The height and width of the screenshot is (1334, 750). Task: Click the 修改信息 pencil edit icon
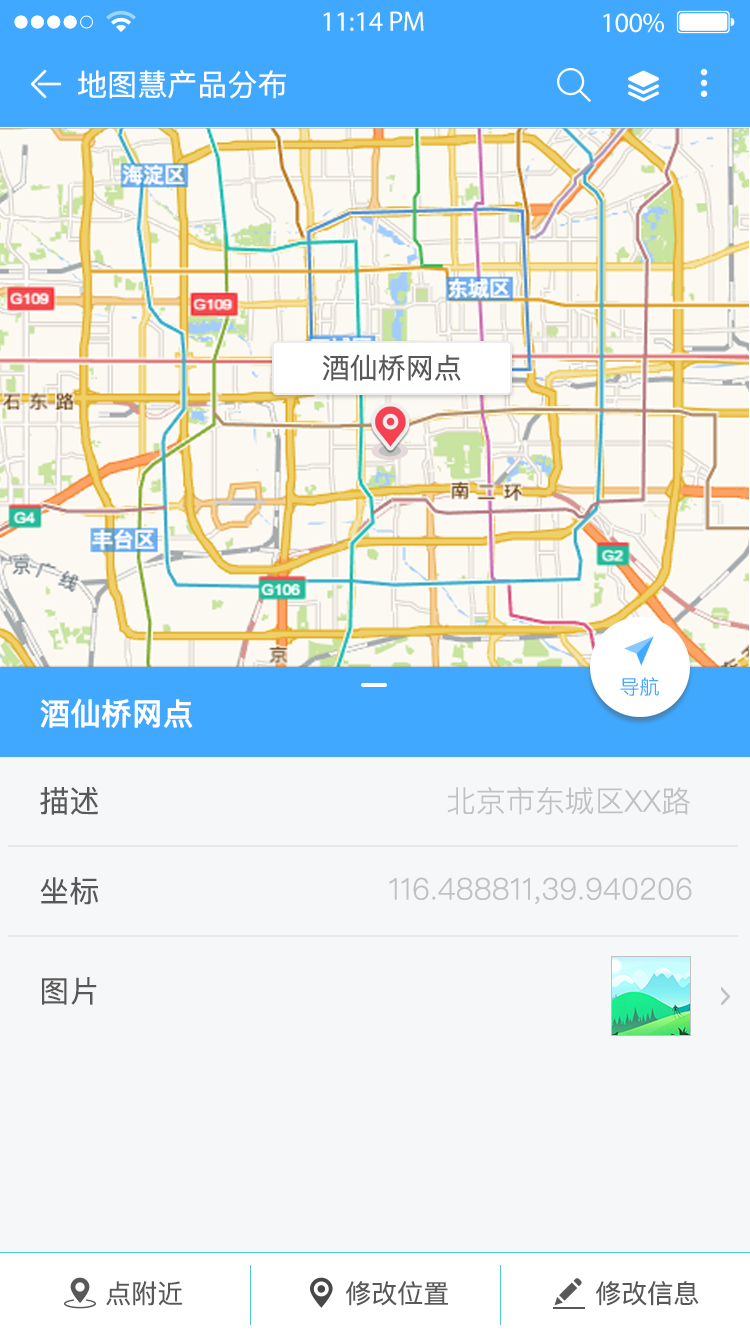568,1292
